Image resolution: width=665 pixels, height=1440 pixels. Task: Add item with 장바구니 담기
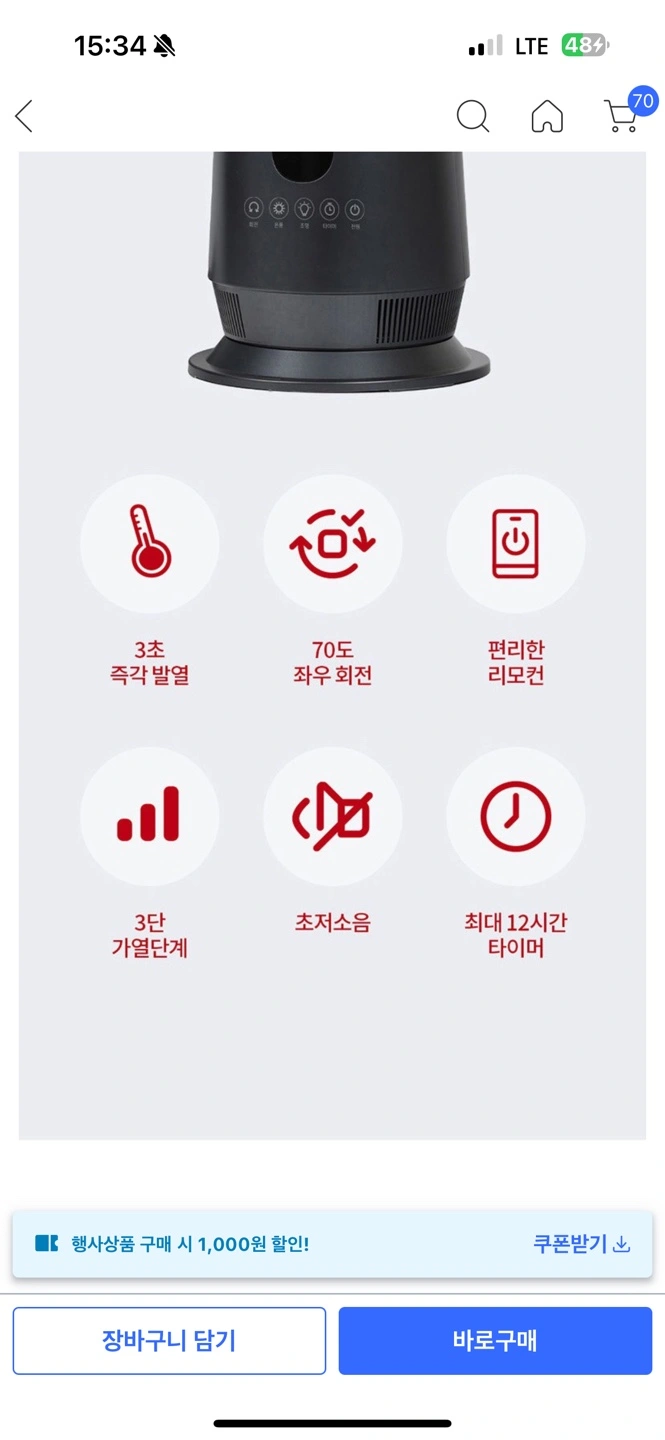click(x=169, y=1340)
